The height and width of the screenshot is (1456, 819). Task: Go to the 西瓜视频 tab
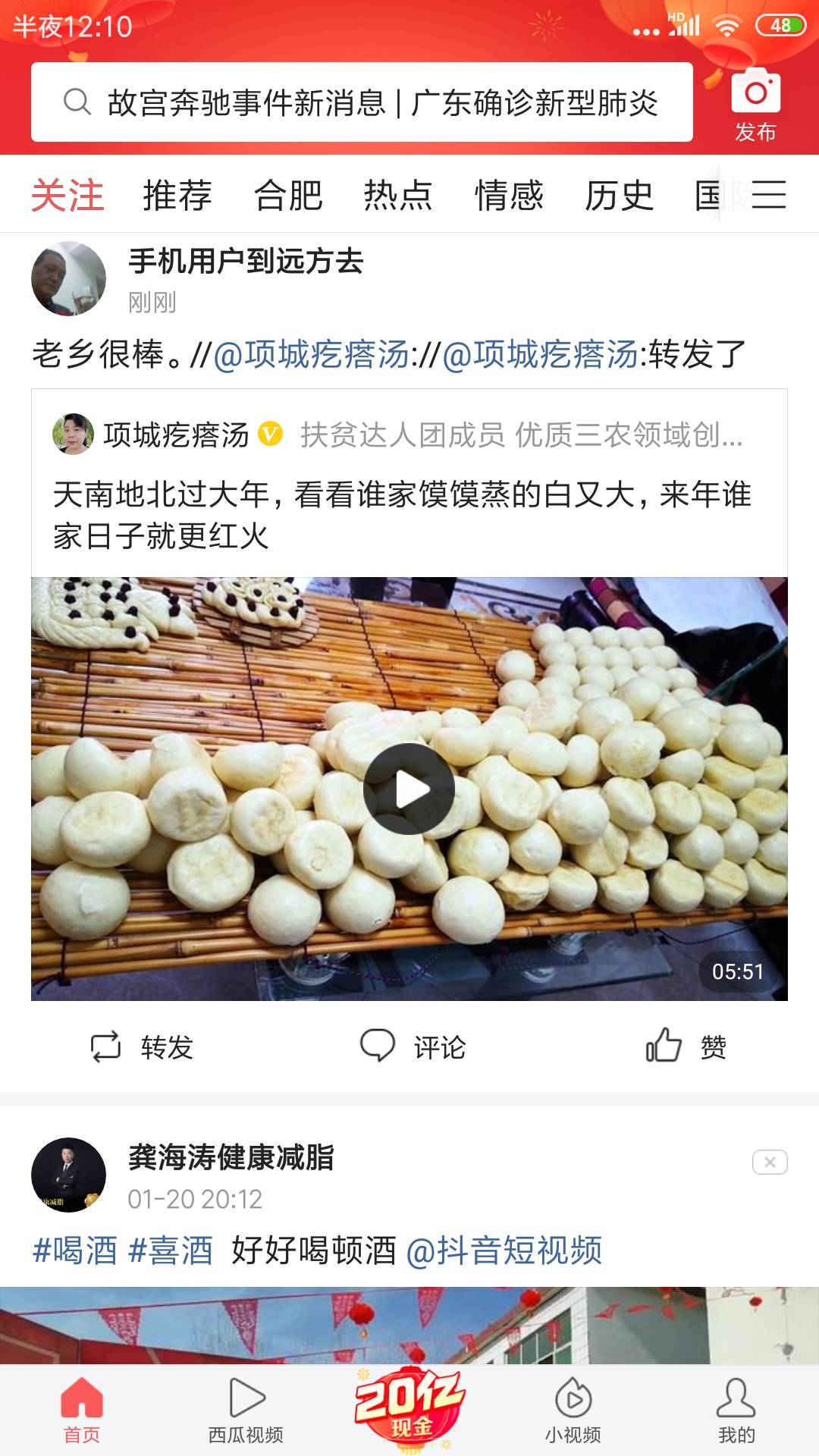(246, 1410)
